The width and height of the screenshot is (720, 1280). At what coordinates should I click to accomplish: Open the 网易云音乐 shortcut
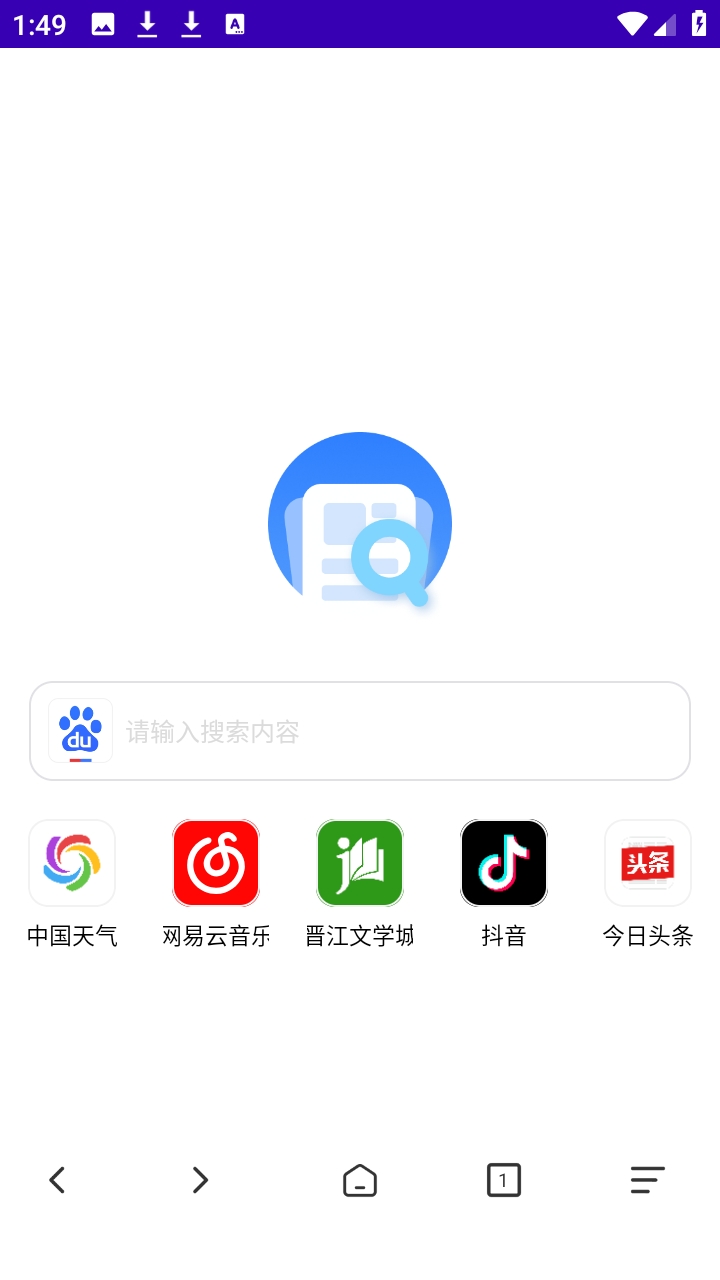pyautogui.click(x=216, y=863)
